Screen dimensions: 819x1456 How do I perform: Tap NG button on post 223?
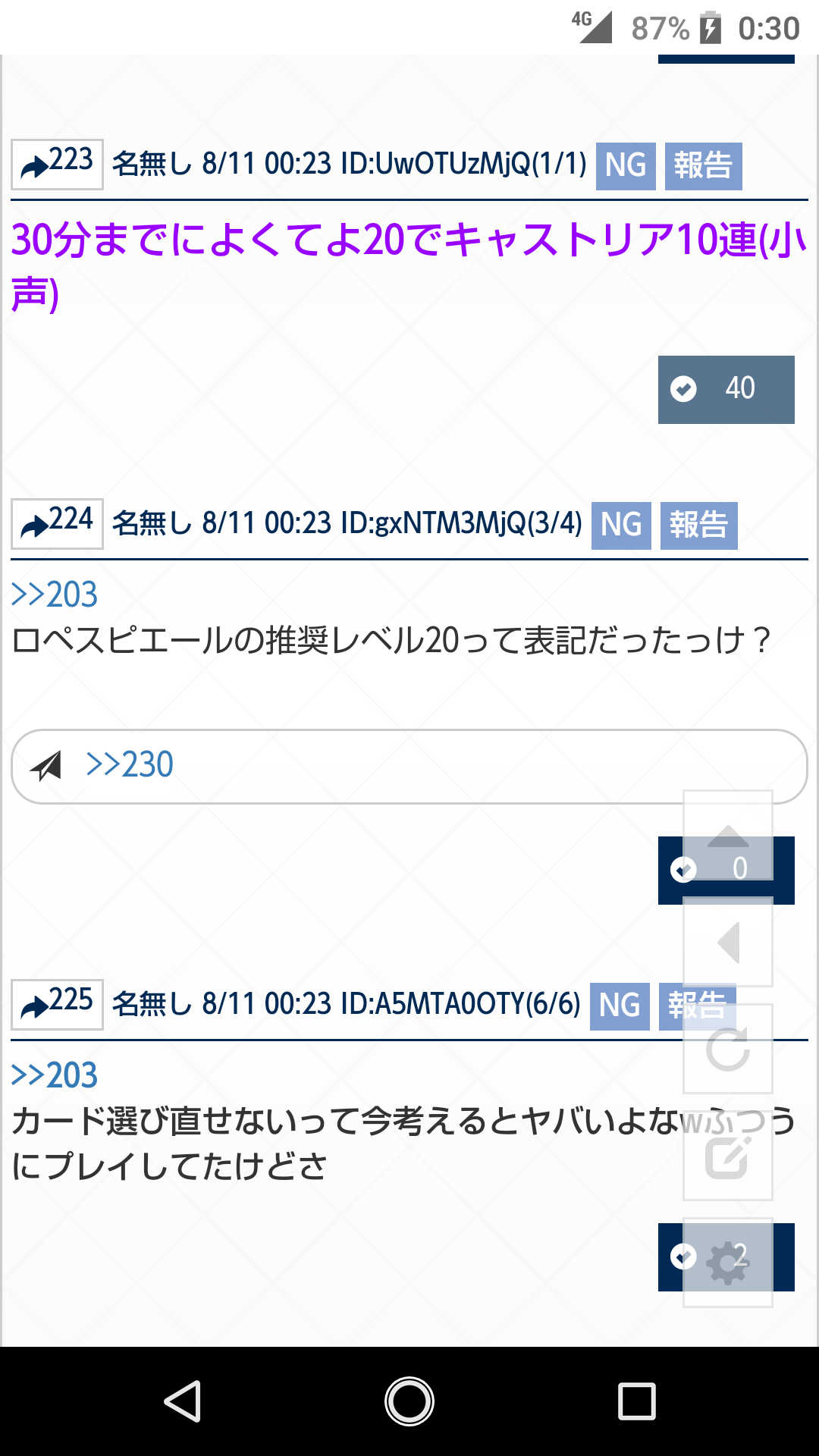[x=626, y=165]
